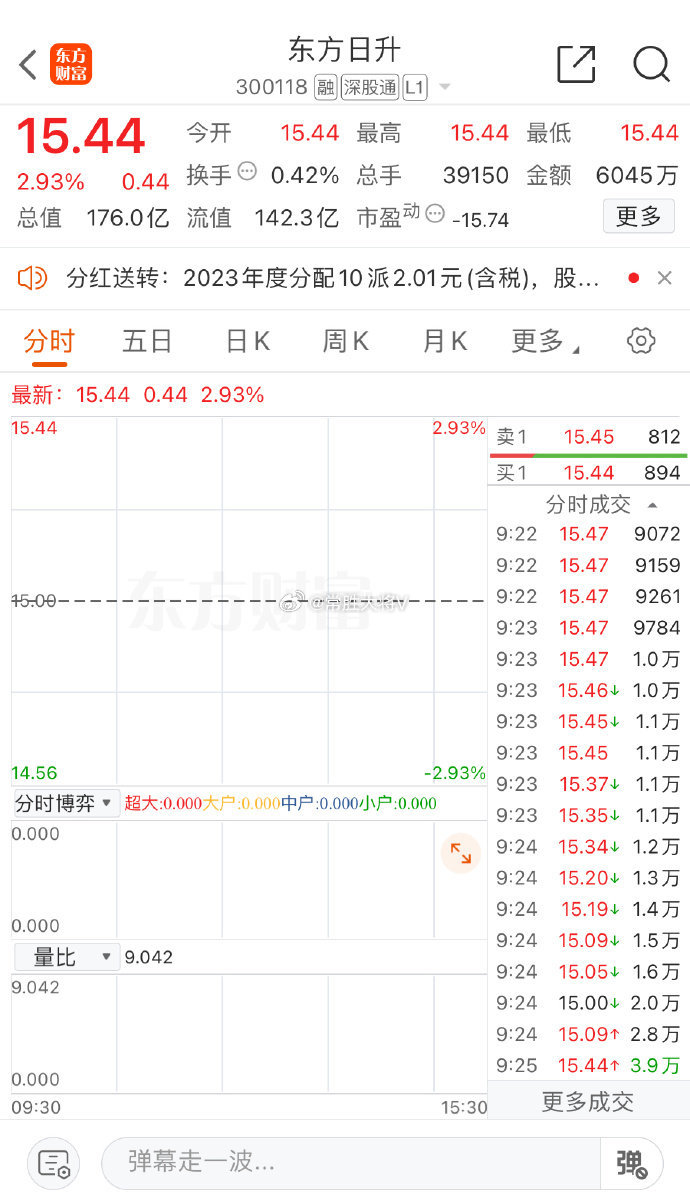Switch to the 日K chart tab
690x1204 pixels.
247,342
